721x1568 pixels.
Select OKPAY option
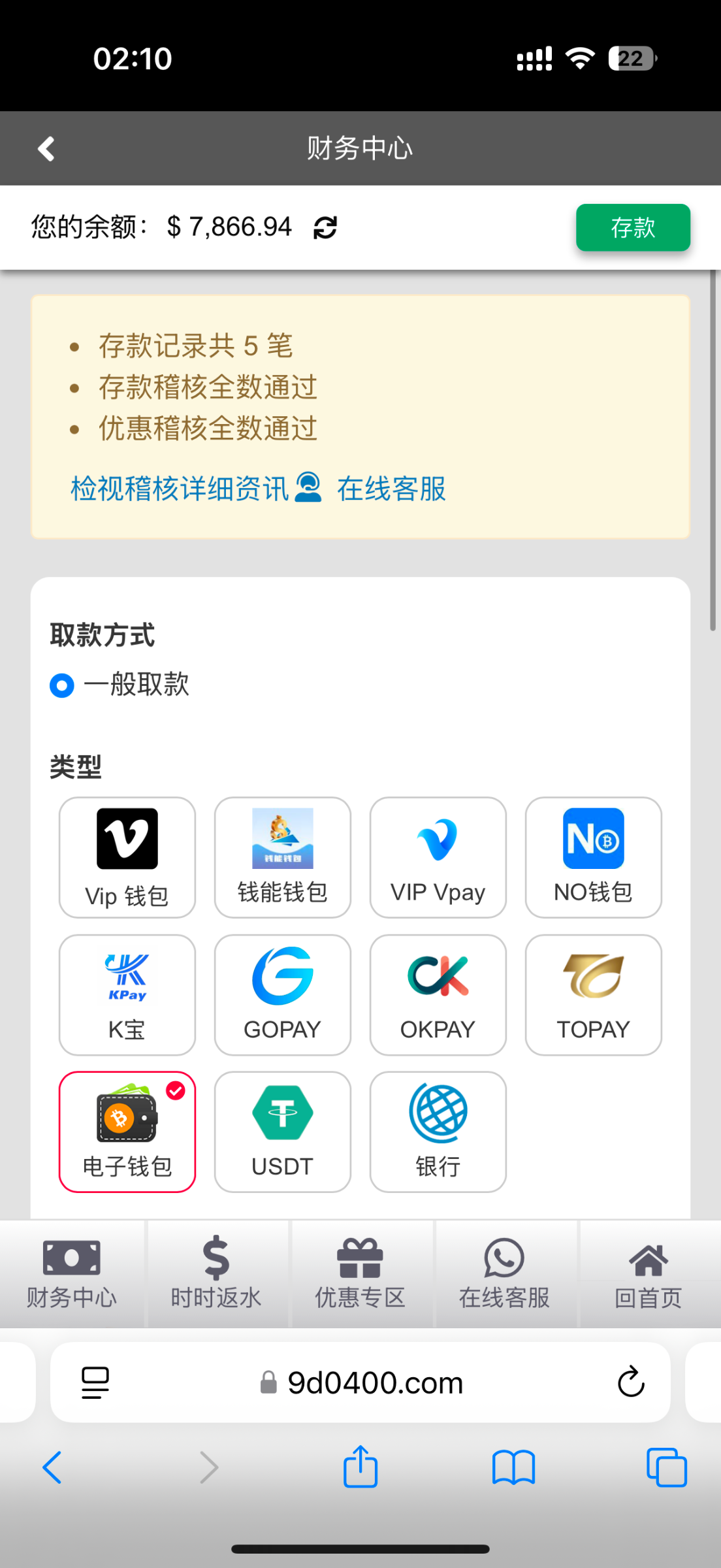[438, 994]
